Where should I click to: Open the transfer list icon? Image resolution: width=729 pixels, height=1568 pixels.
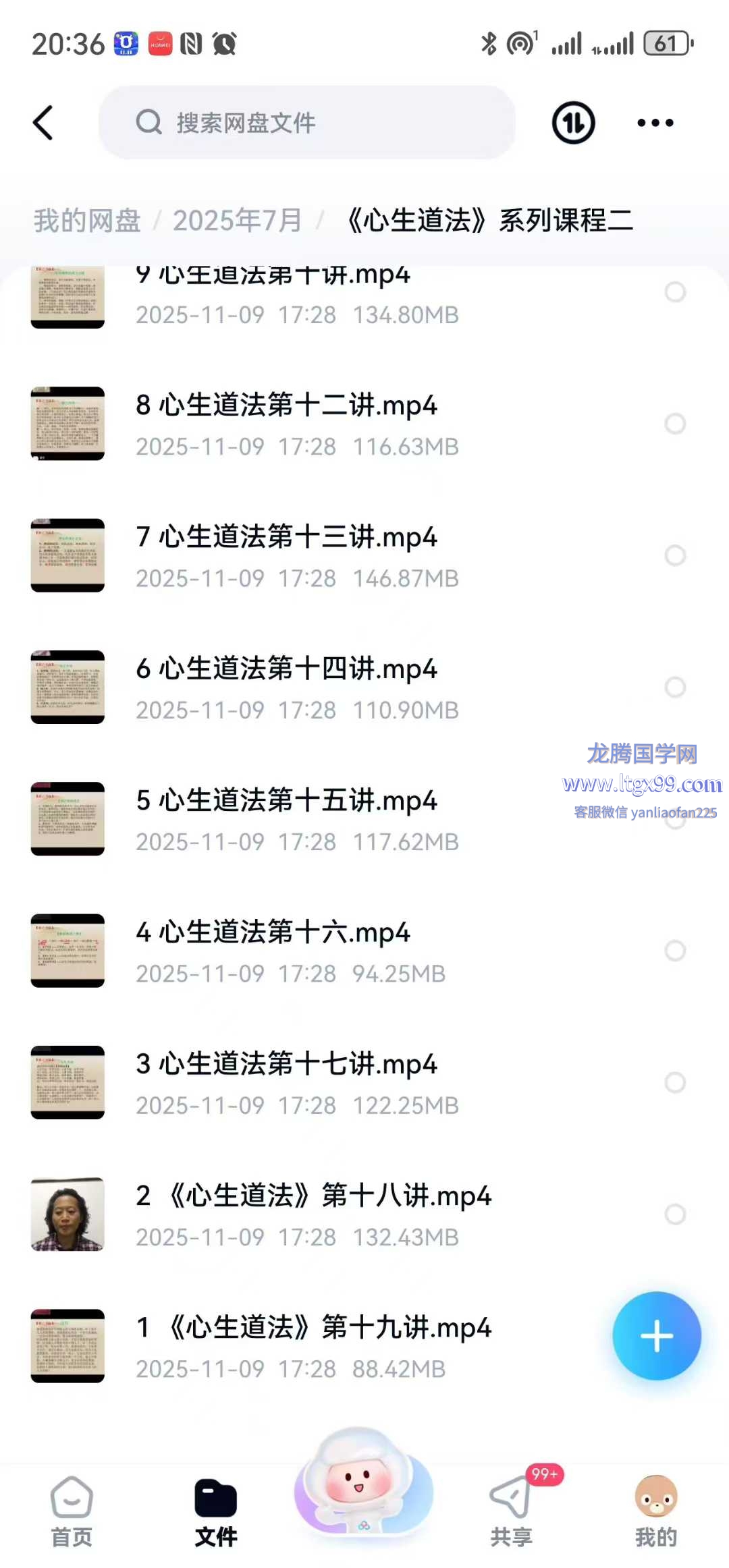tap(573, 123)
